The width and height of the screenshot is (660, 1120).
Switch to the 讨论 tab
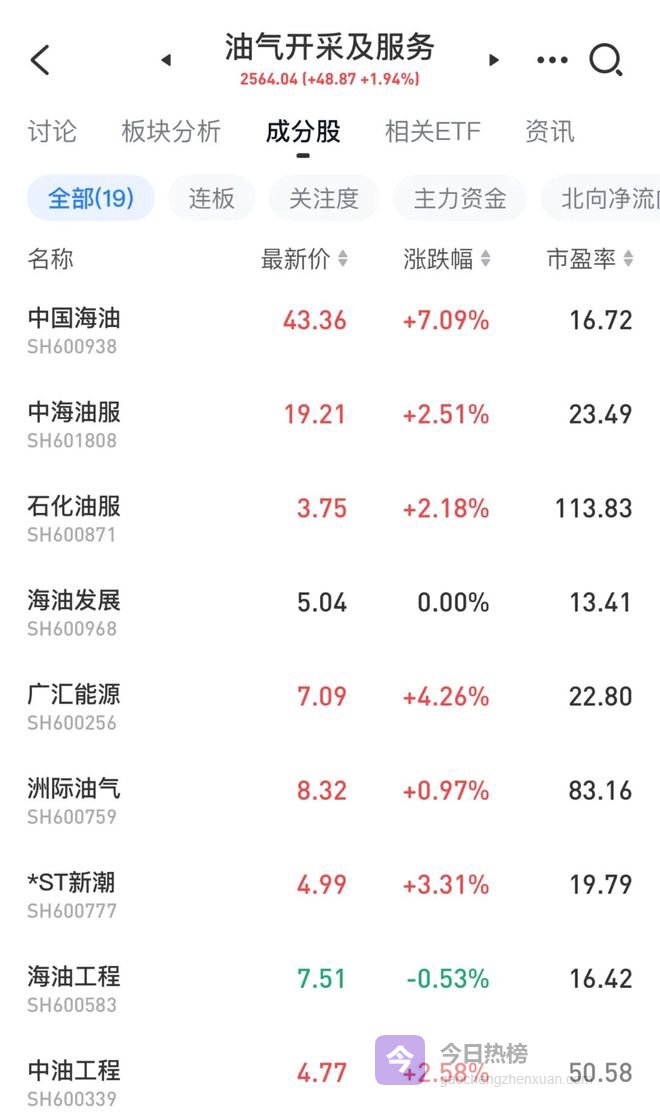pyautogui.click(x=52, y=131)
